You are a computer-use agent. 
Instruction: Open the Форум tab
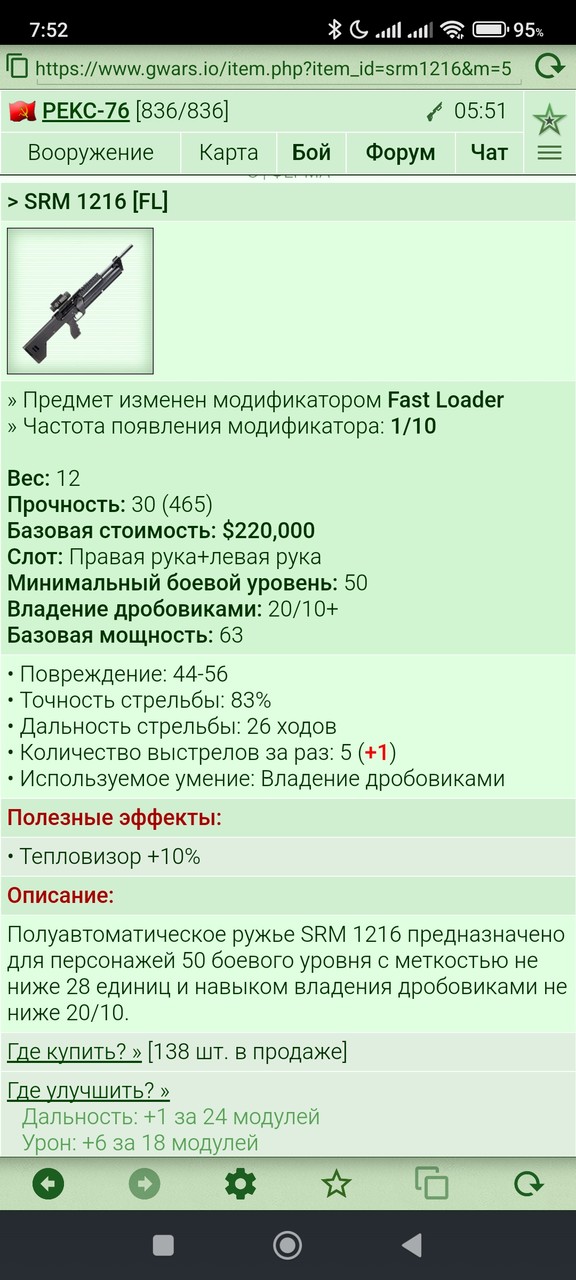400,153
